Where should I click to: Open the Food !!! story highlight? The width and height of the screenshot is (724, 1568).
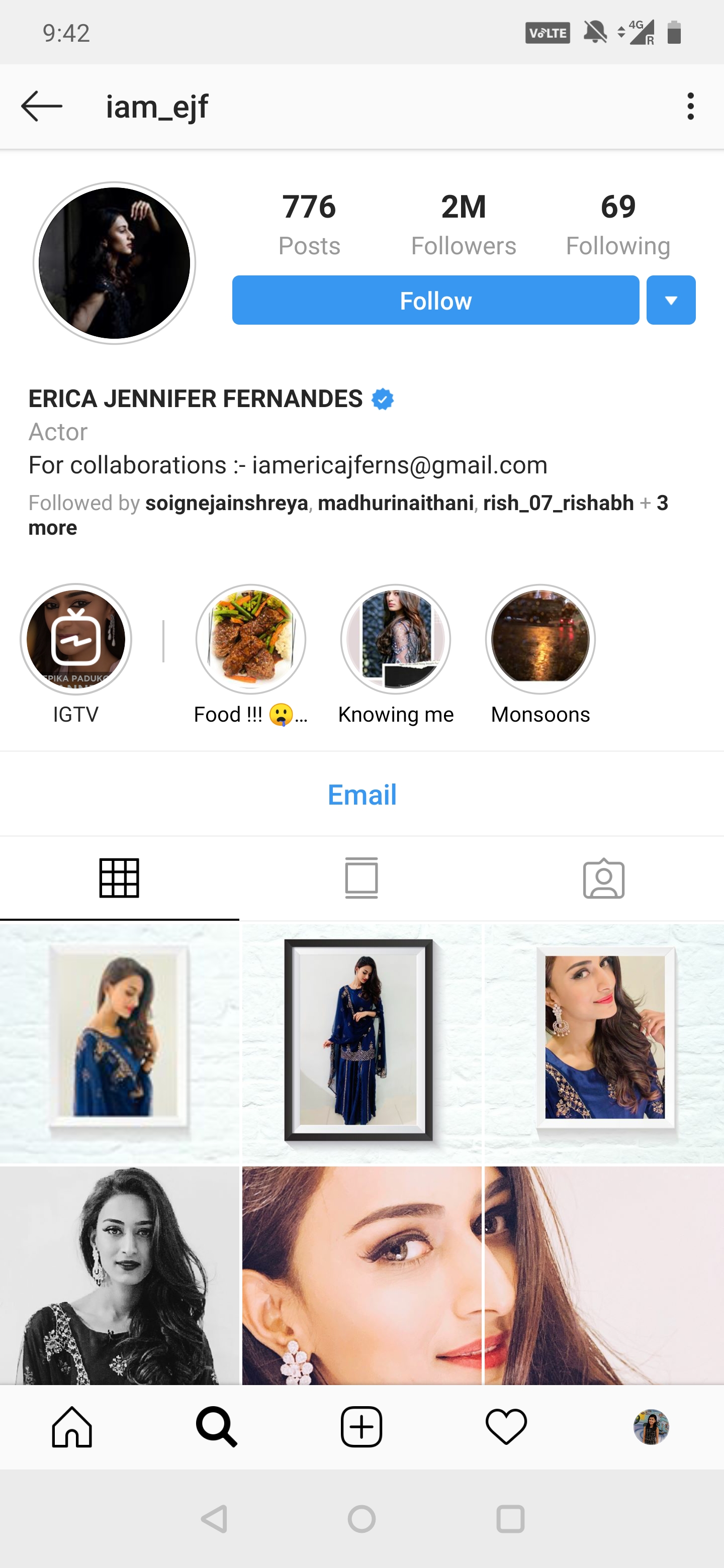pyautogui.click(x=250, y=639)
